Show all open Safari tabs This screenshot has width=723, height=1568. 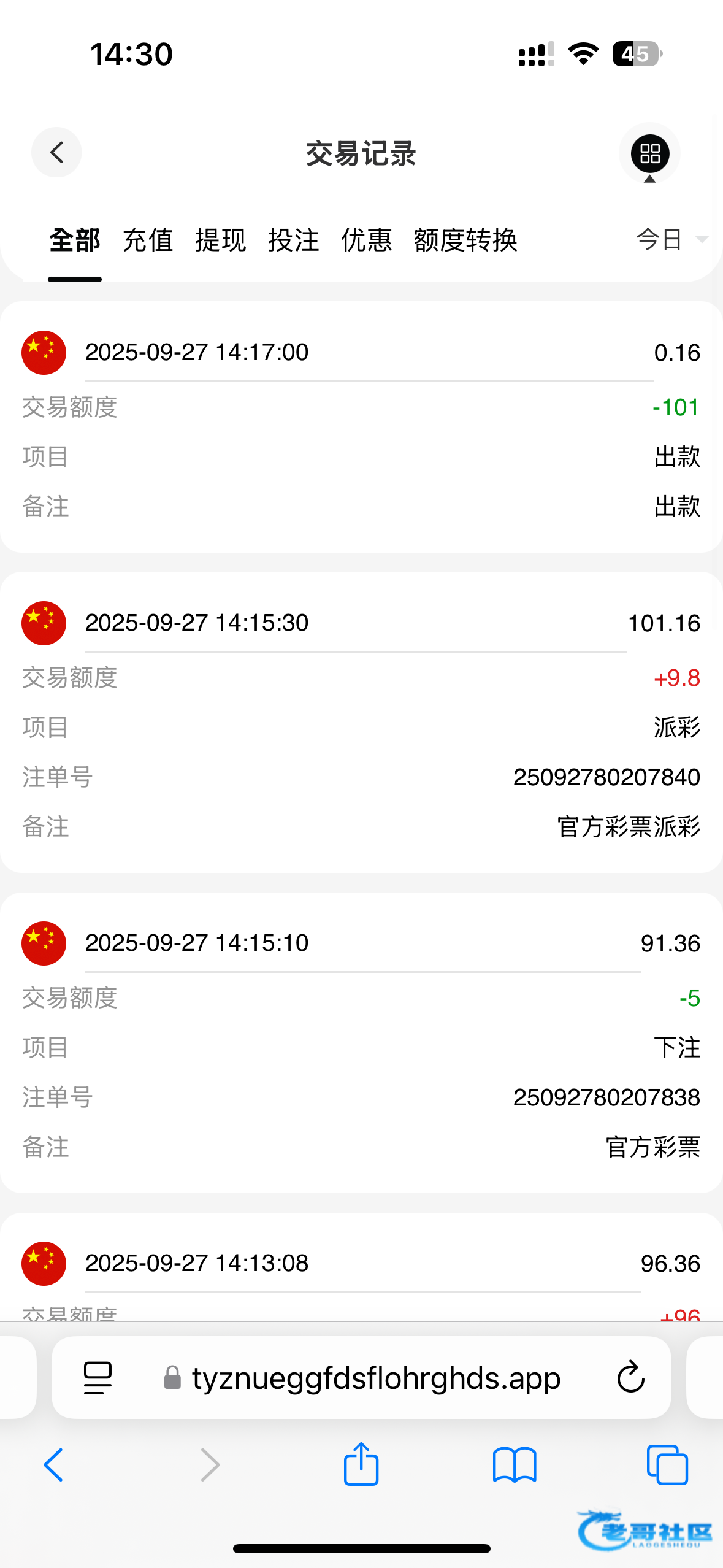pyautogui.click(x=667, y=1465)
